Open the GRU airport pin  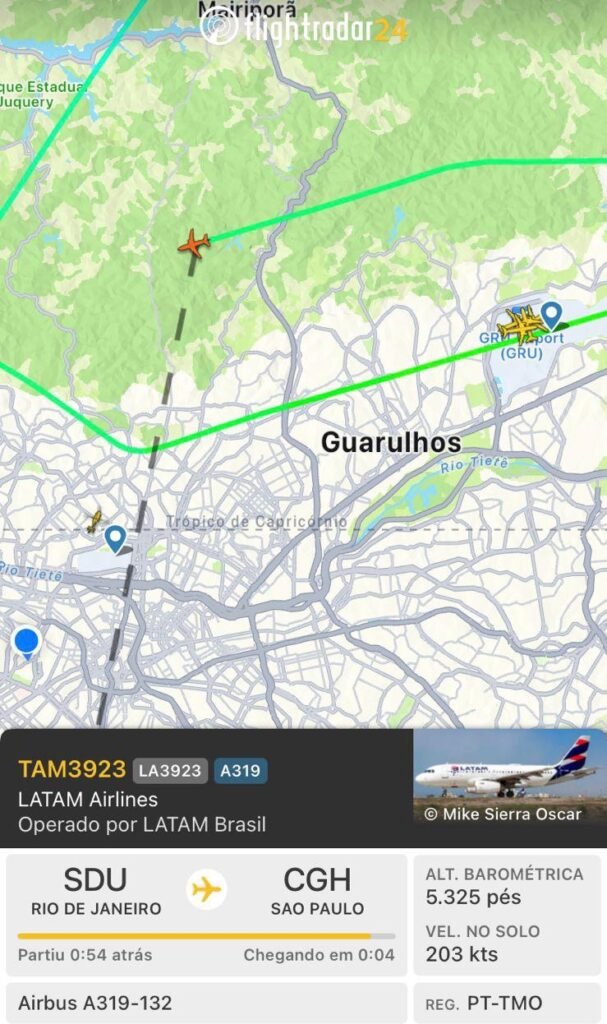click(x=551, y=315)
